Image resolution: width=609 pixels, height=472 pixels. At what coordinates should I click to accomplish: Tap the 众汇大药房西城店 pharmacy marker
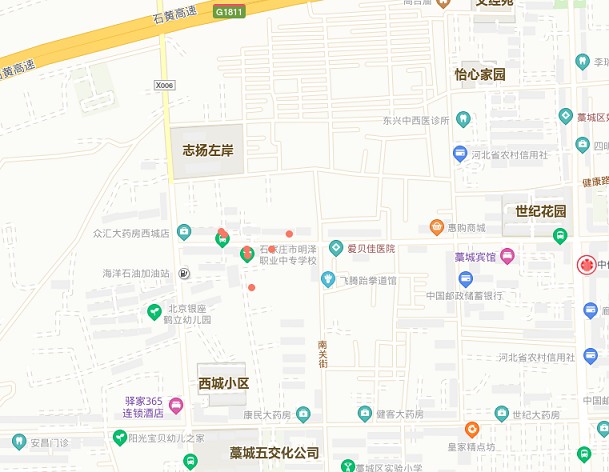tap(184, 233)
